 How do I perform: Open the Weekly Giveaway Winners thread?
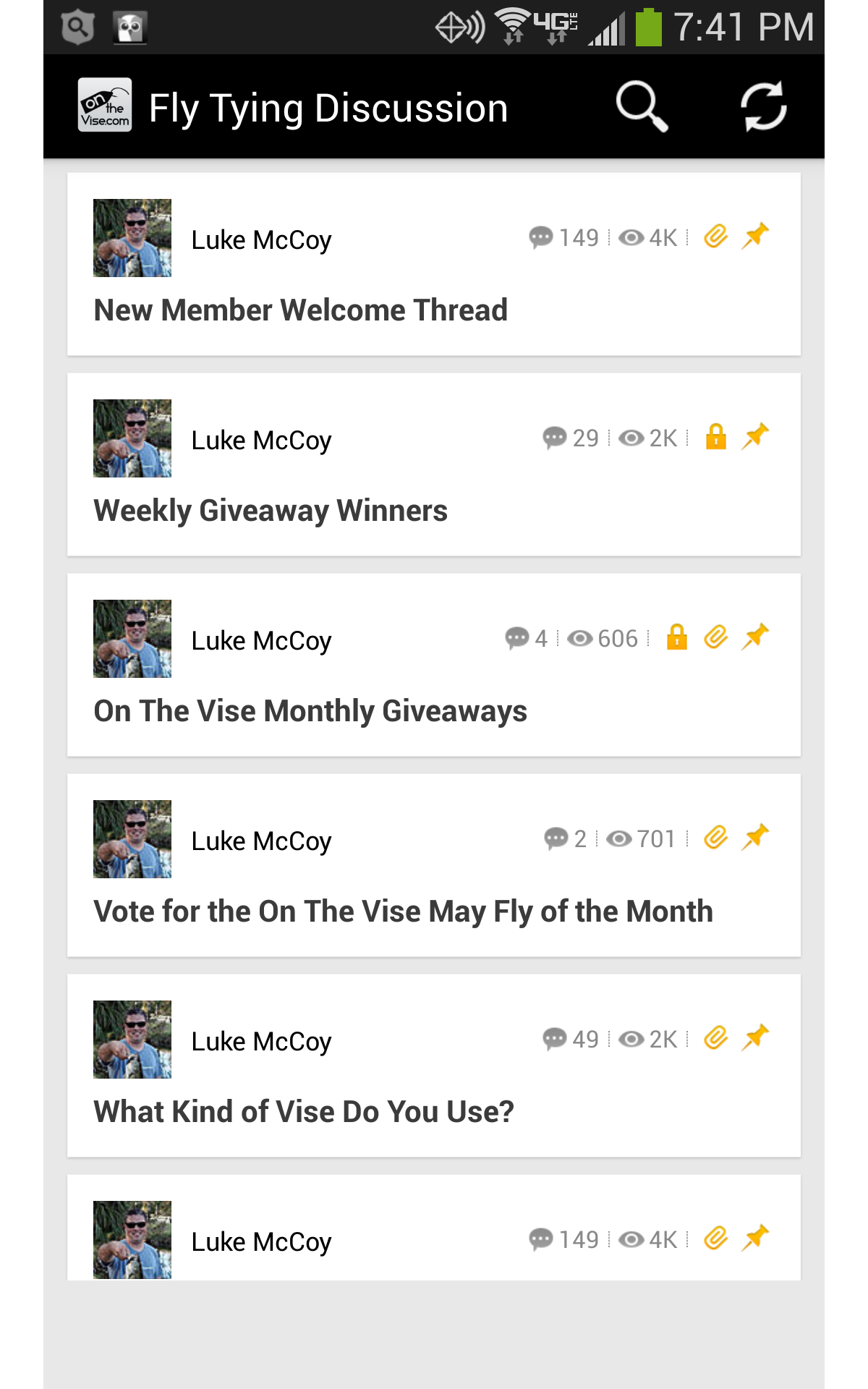click(x=271, y=511)
